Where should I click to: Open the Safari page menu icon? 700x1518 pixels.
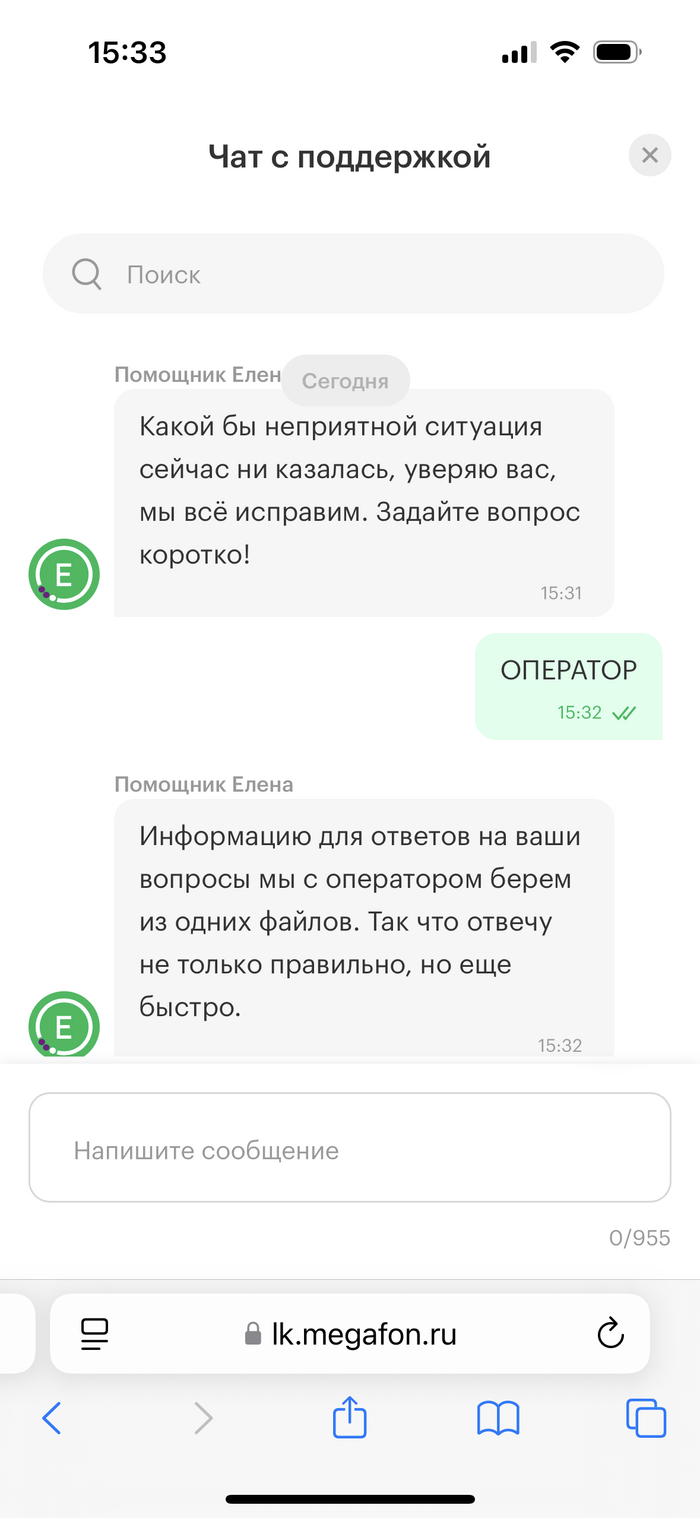(x=95, y=1334)
